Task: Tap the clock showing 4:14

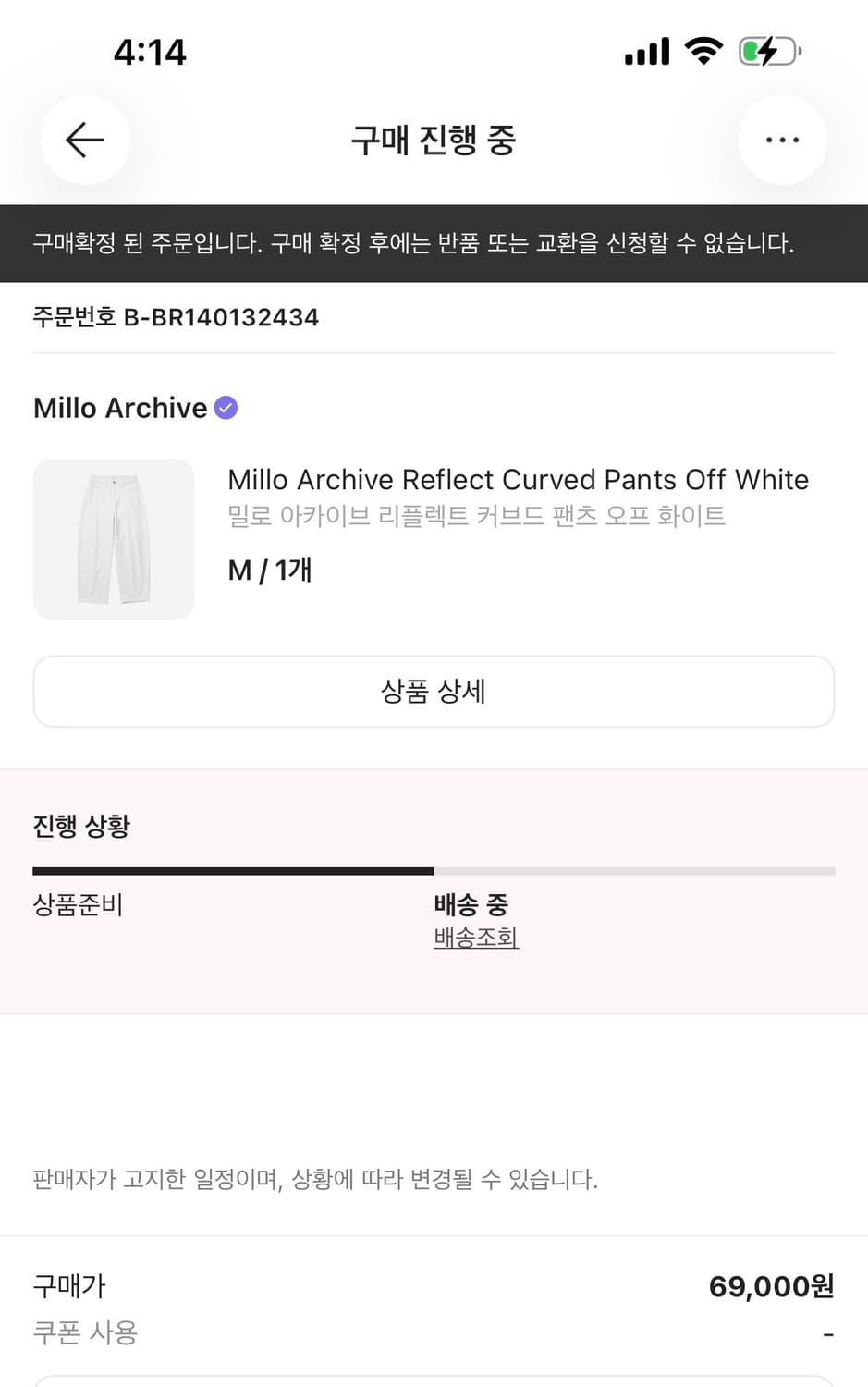Action: 151,52
